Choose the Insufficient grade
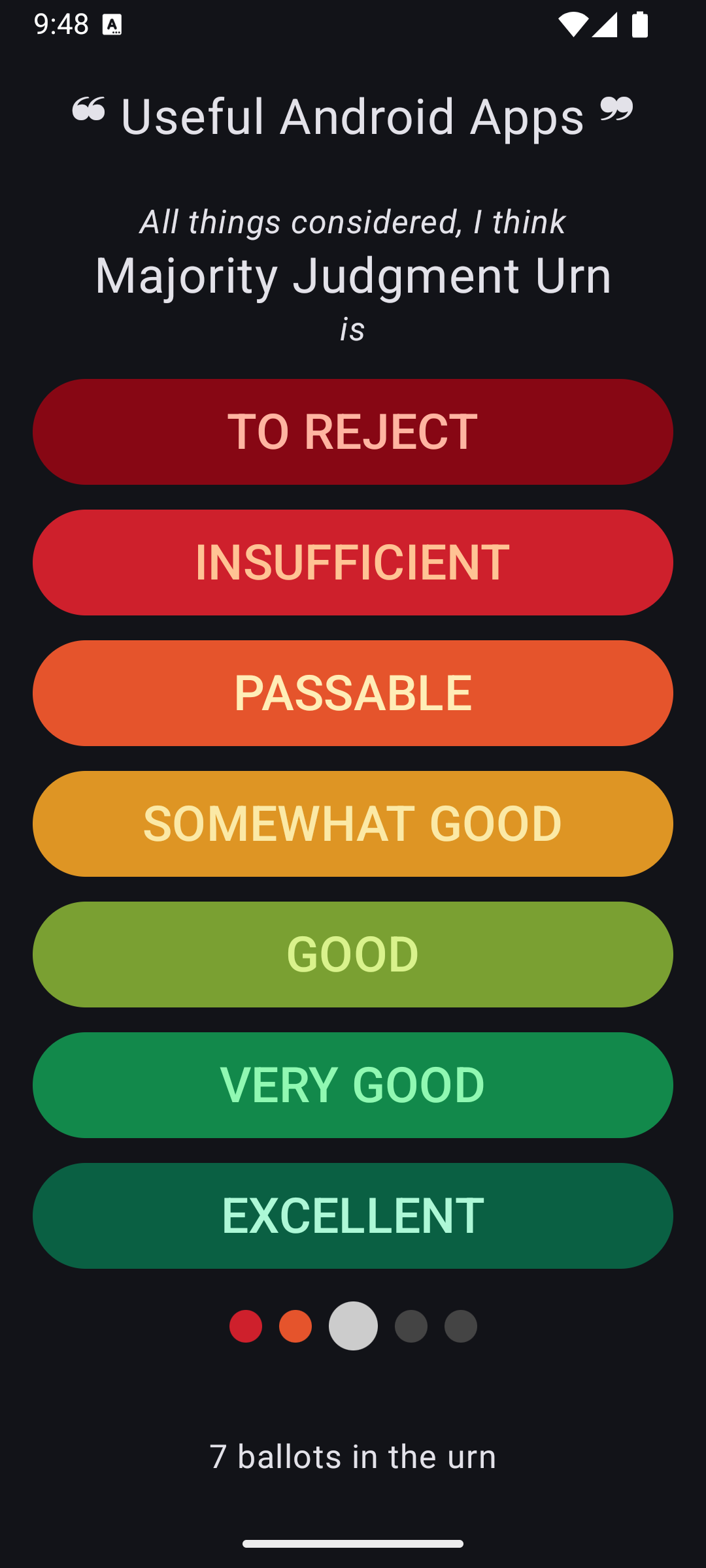 pos(353,563)
